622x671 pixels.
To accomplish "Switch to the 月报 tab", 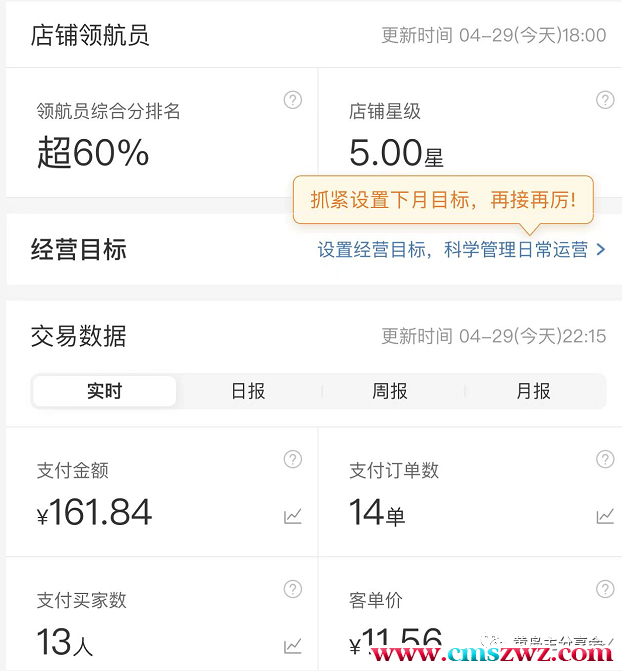I will coord(533,391).
